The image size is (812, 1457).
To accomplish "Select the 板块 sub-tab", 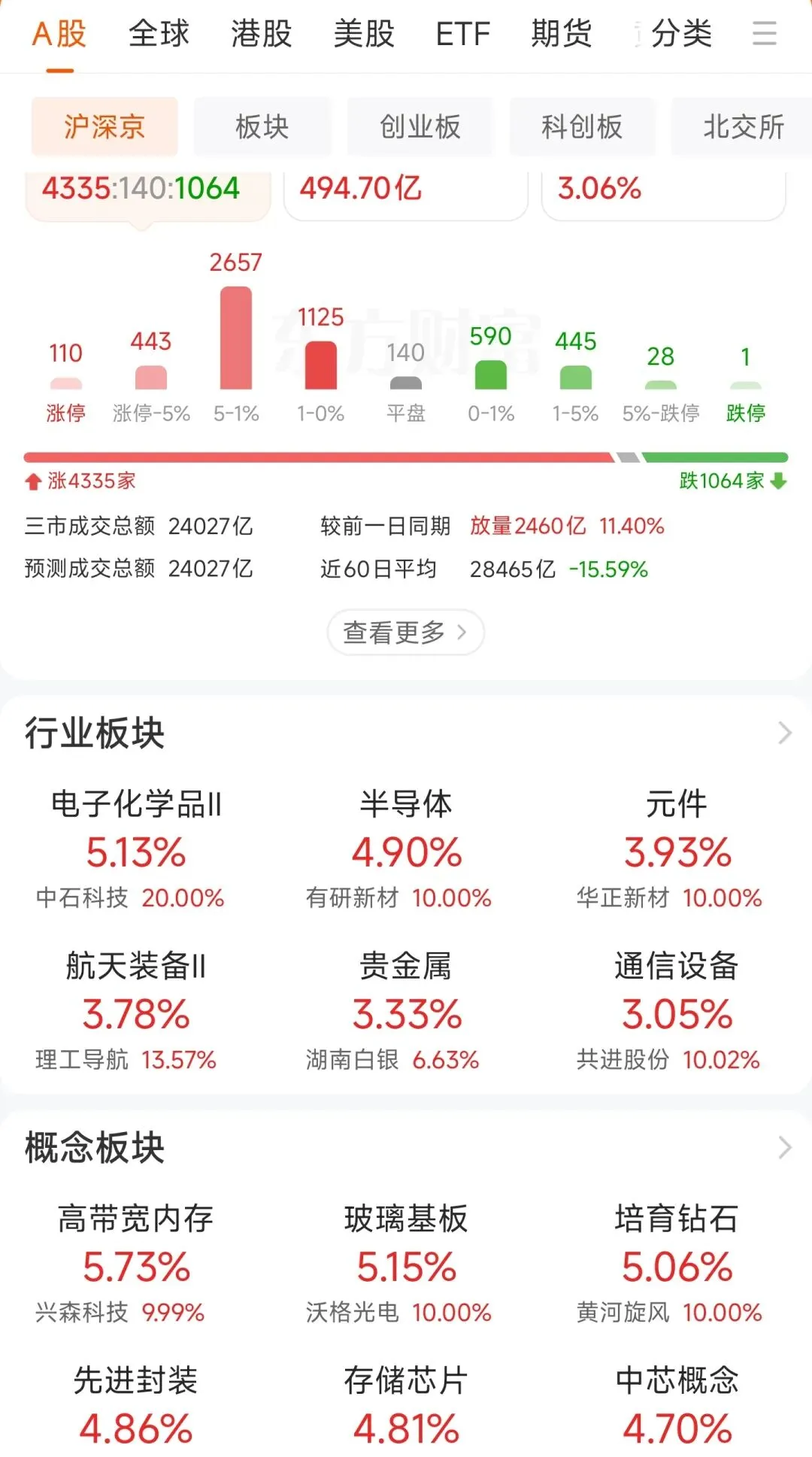I will pyautogui.click(x=262, y=126).
